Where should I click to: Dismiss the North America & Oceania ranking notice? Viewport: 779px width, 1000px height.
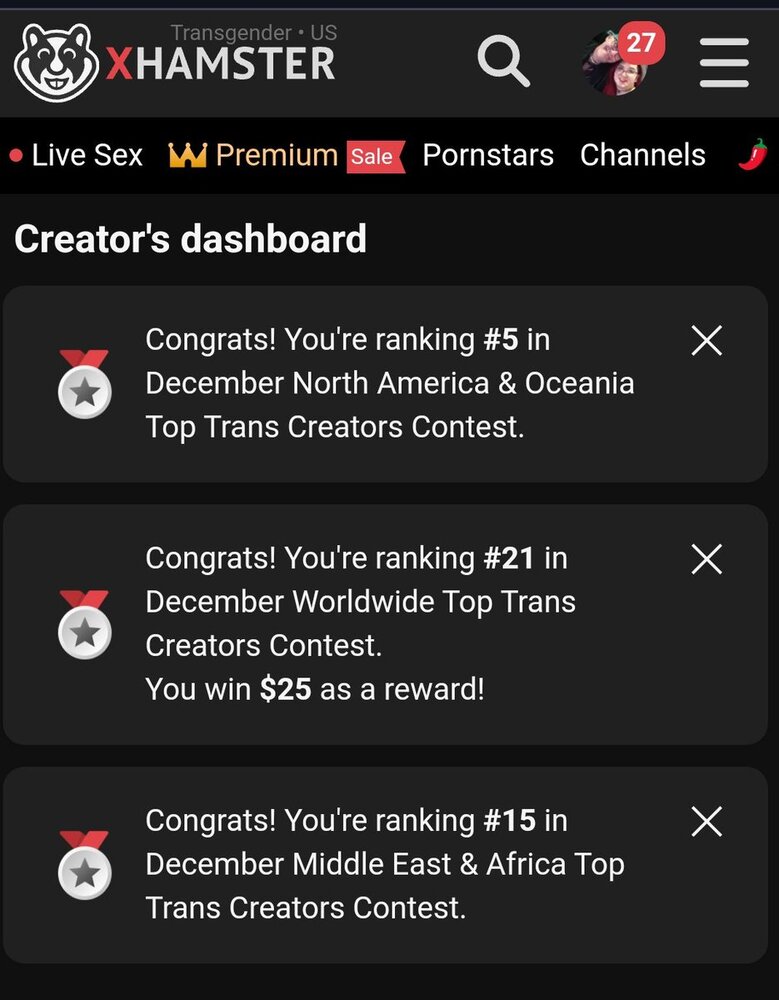(707, 342)
